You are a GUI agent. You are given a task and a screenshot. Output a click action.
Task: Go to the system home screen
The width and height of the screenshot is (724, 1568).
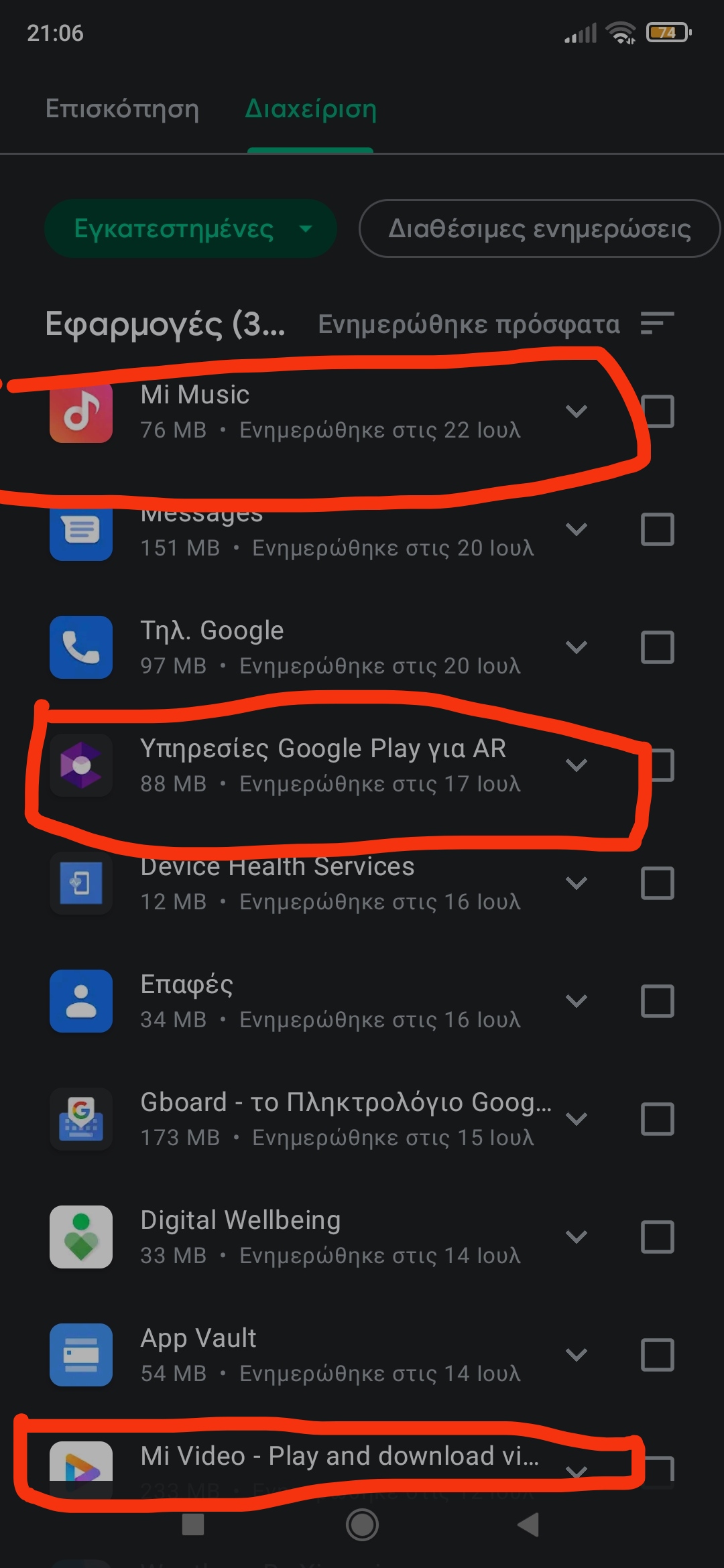pos(362,1525)
